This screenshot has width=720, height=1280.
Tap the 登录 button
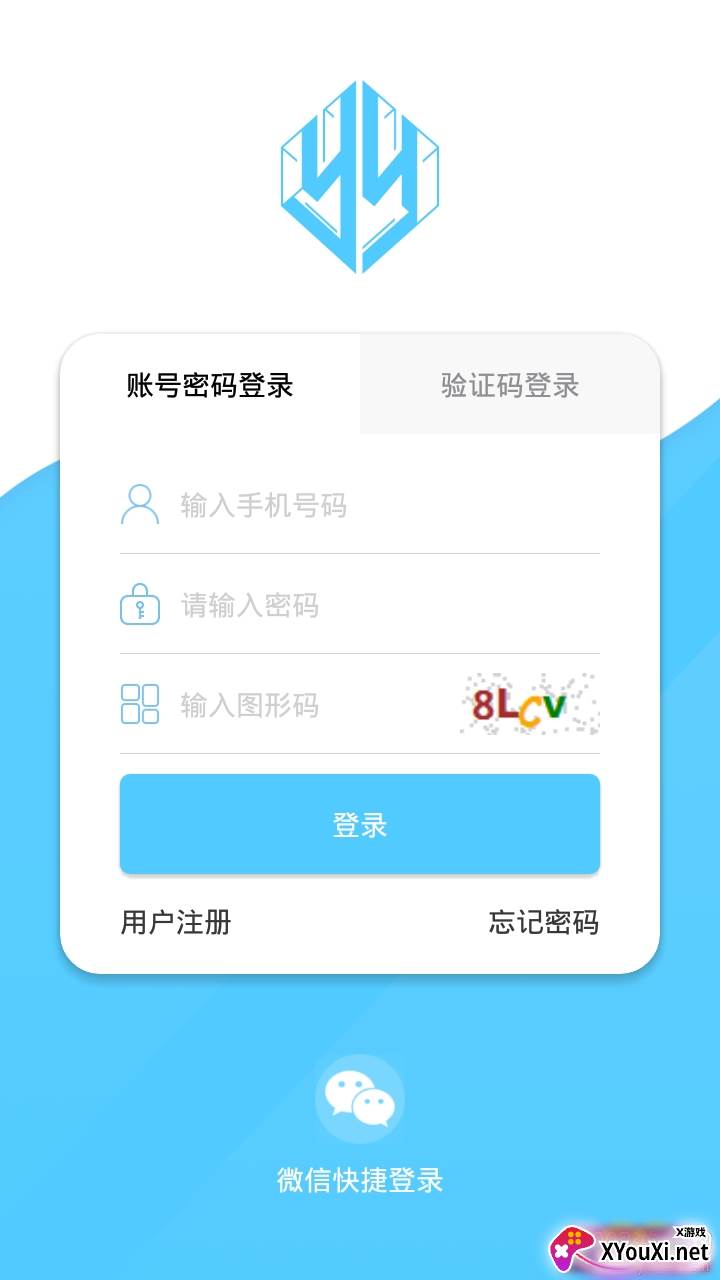[x=360, y=824]
